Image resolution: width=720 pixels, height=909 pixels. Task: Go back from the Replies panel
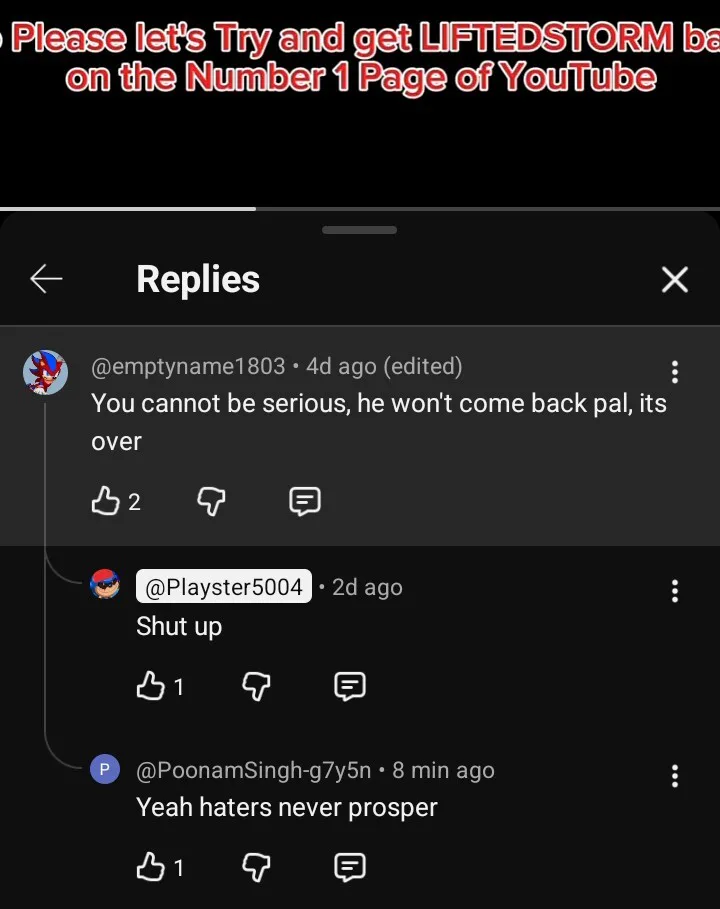[x=46, y=279]
